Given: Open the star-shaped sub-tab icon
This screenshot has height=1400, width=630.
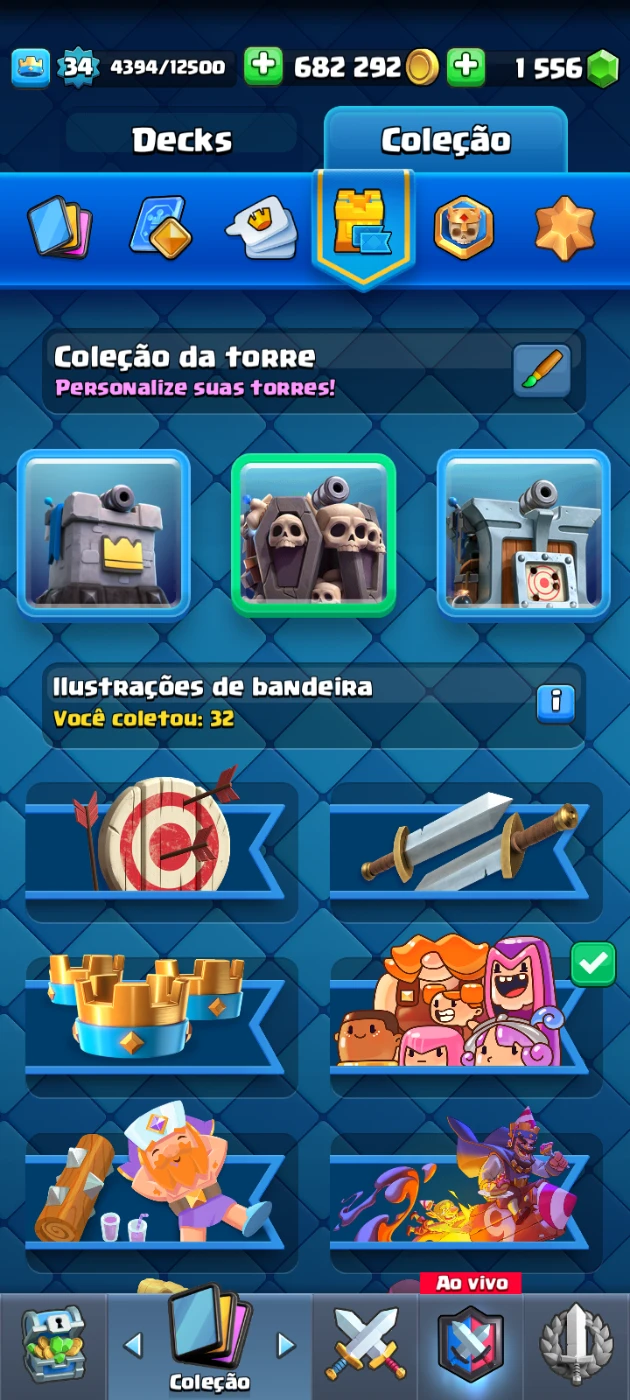Looking at the screenshot, I should [x=564, y=227].
